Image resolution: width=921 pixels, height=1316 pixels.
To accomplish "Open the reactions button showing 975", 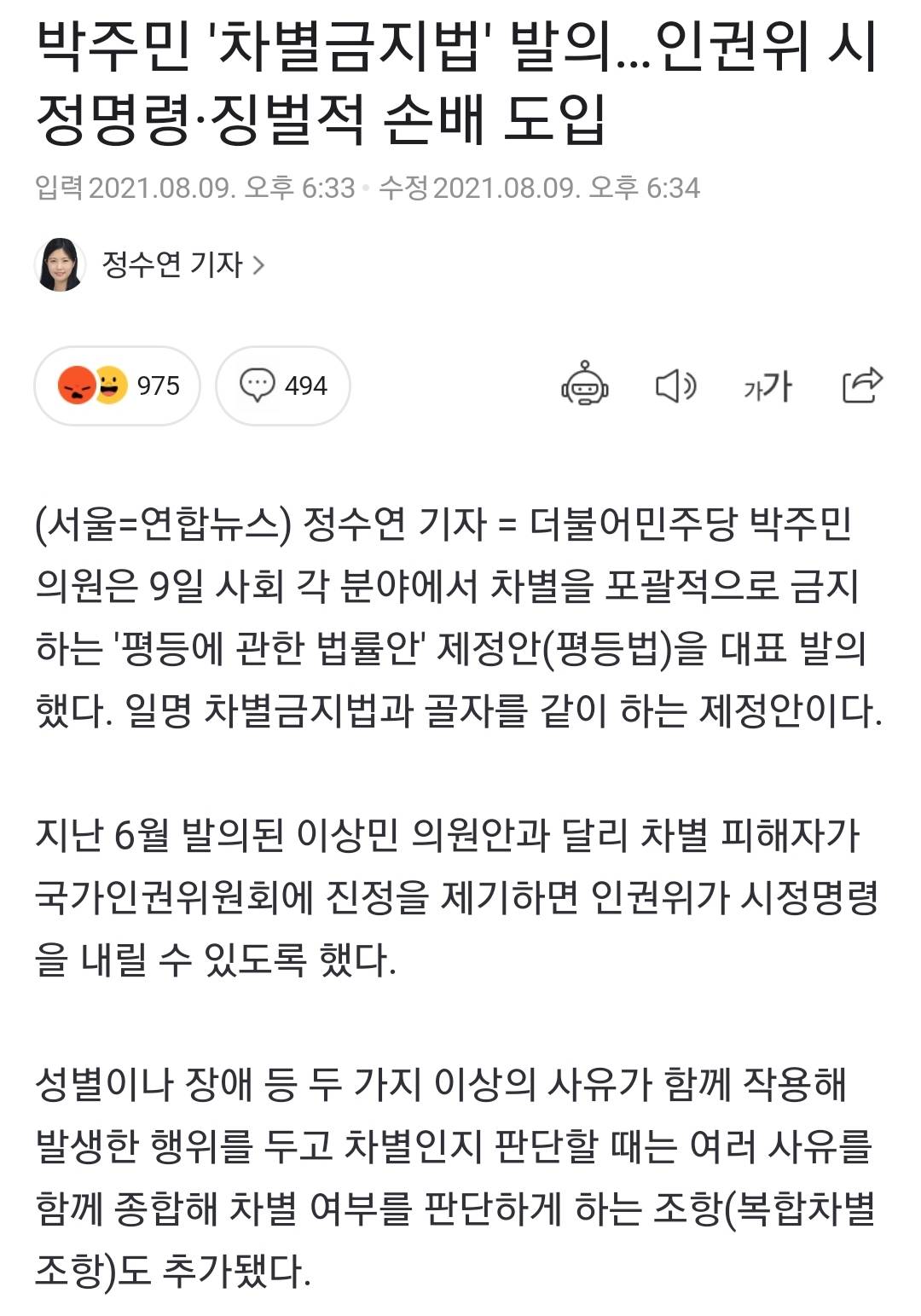I will tap(118, 386).
